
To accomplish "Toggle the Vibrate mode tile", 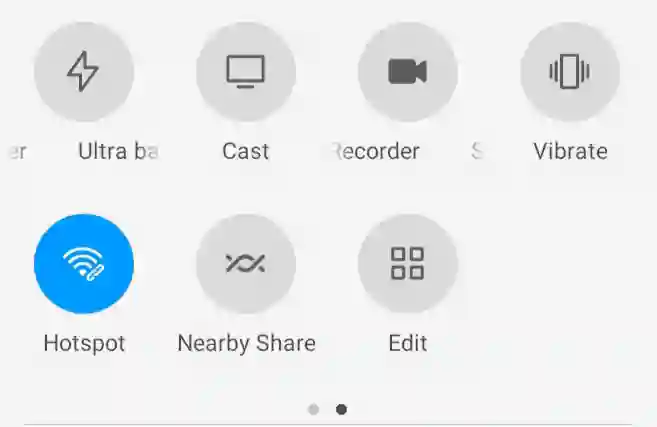I will click(570, 72).
